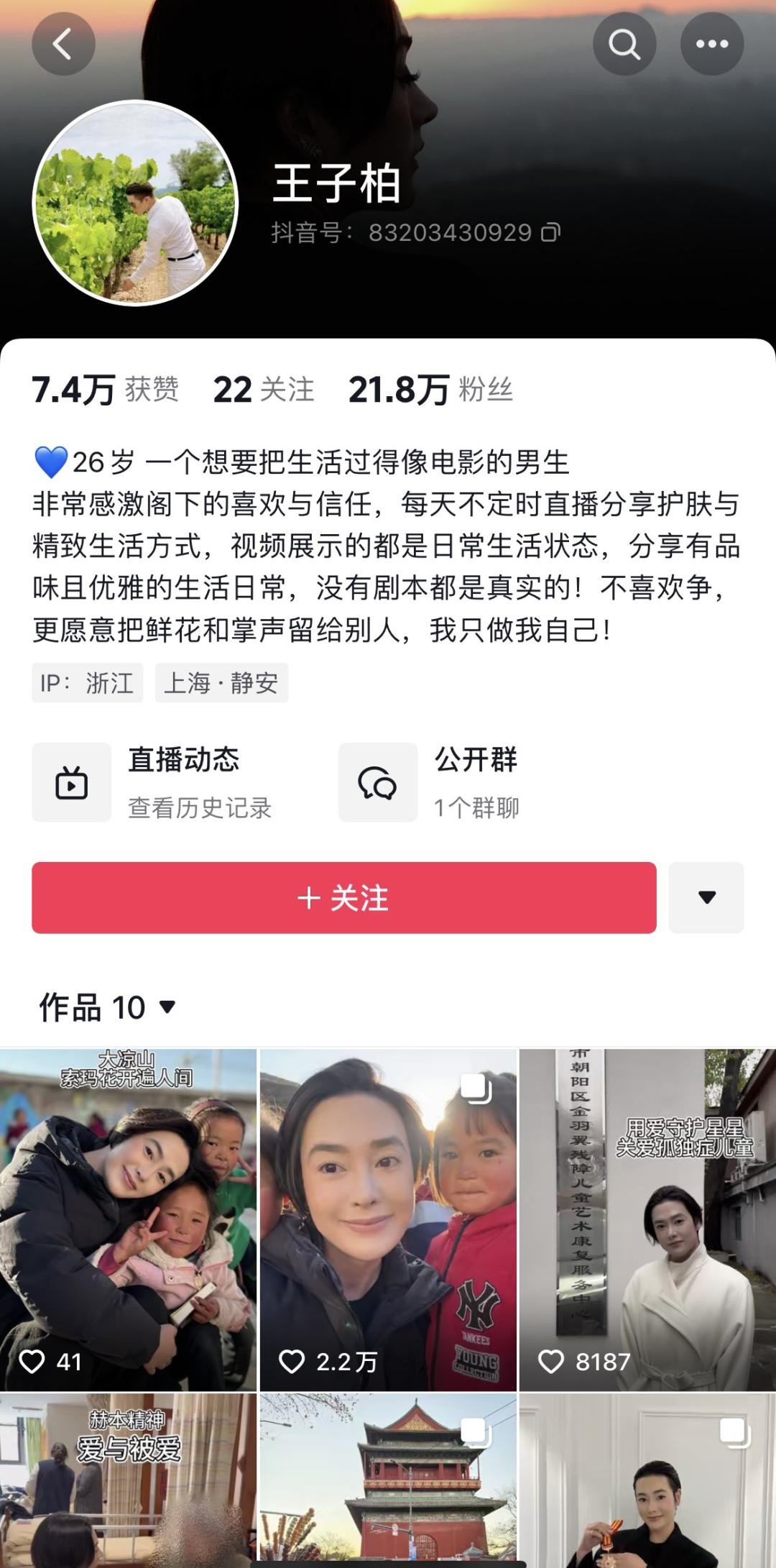
Task: Open 直播动态 live history
Action: tap(152, 782)
